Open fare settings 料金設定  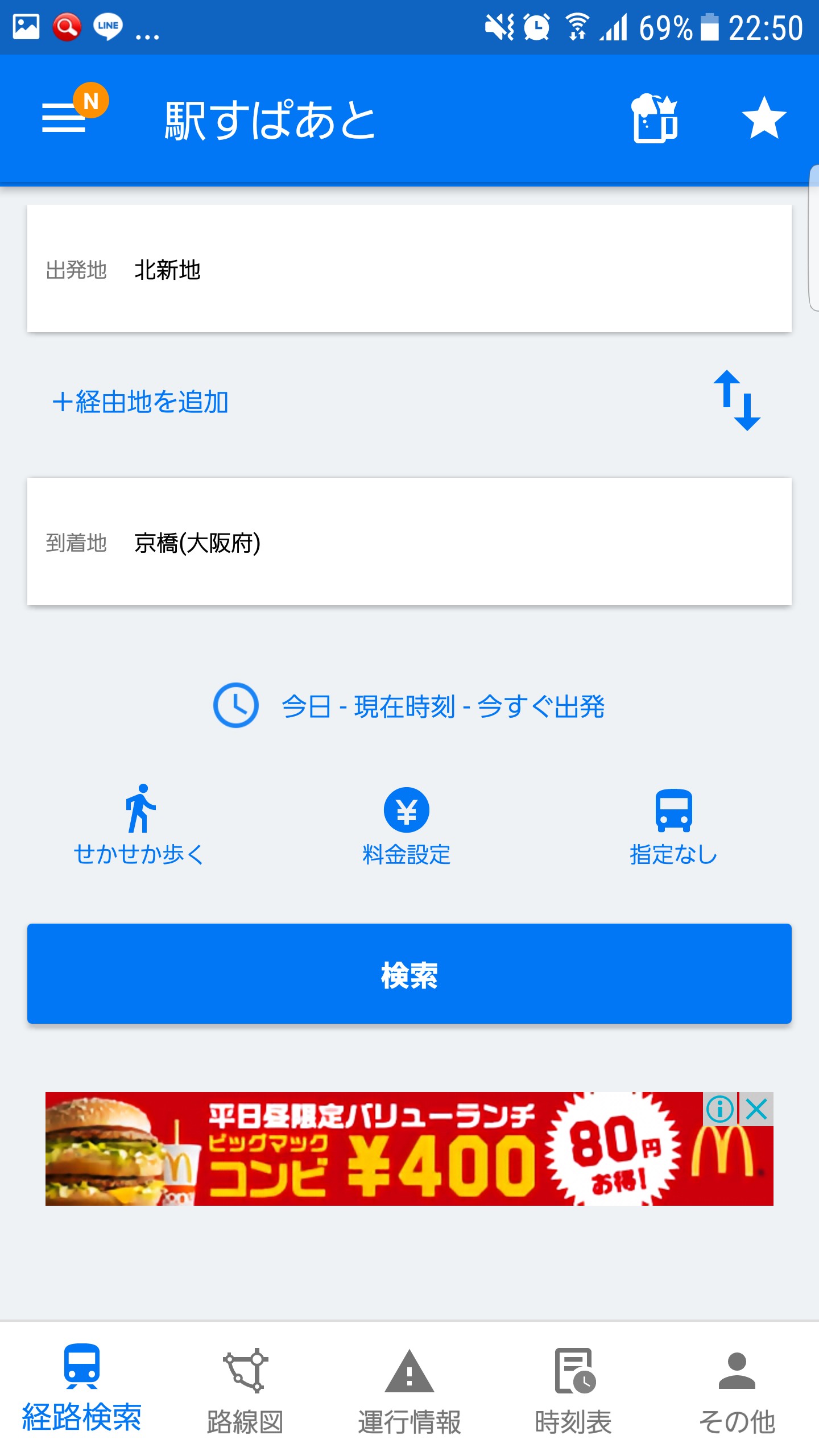click(406, 825)
